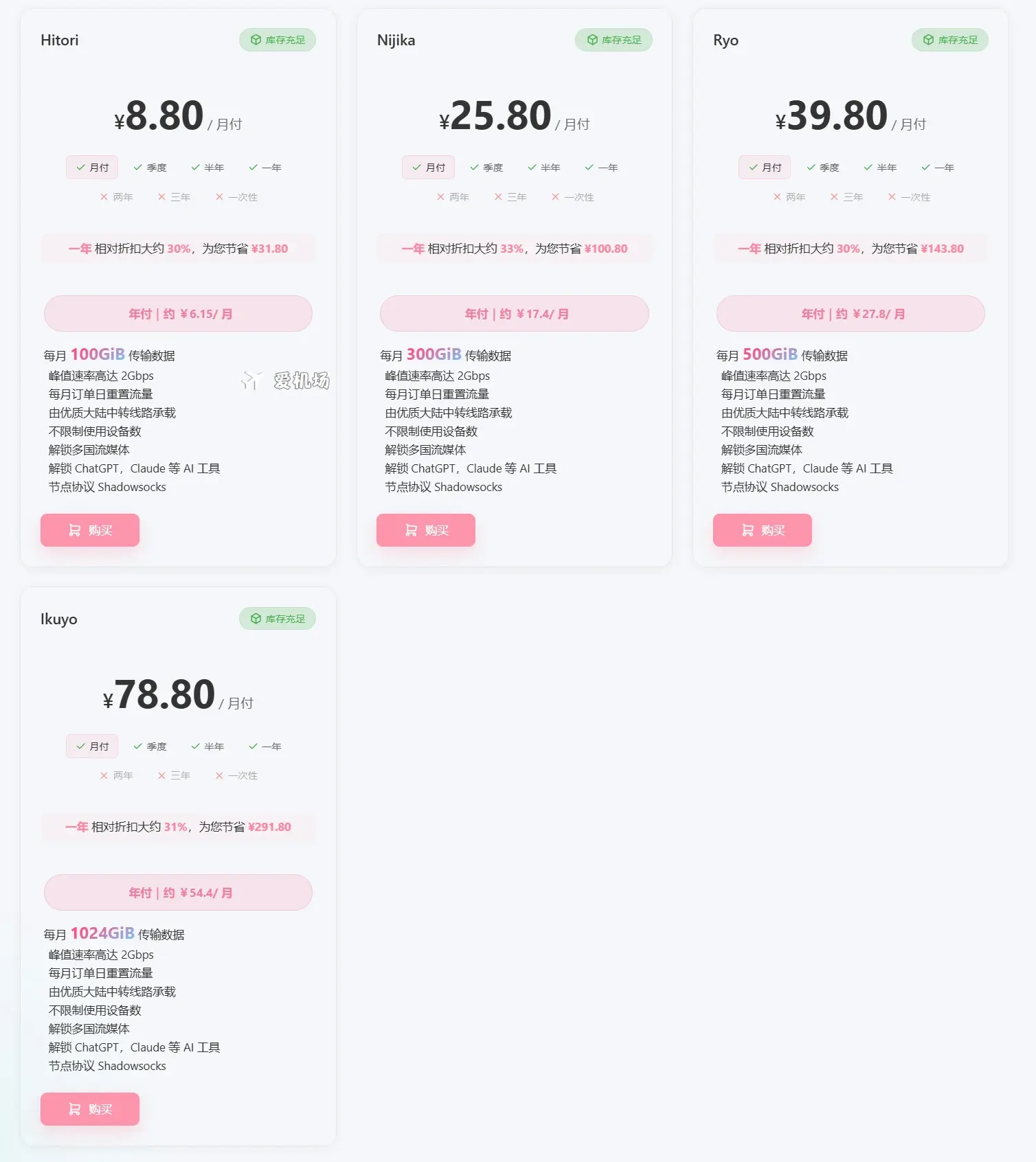Click the cart icon on Hitori's 购买 button
The width and height of the screenshot is (1036, 1162).
click(76, 529)
